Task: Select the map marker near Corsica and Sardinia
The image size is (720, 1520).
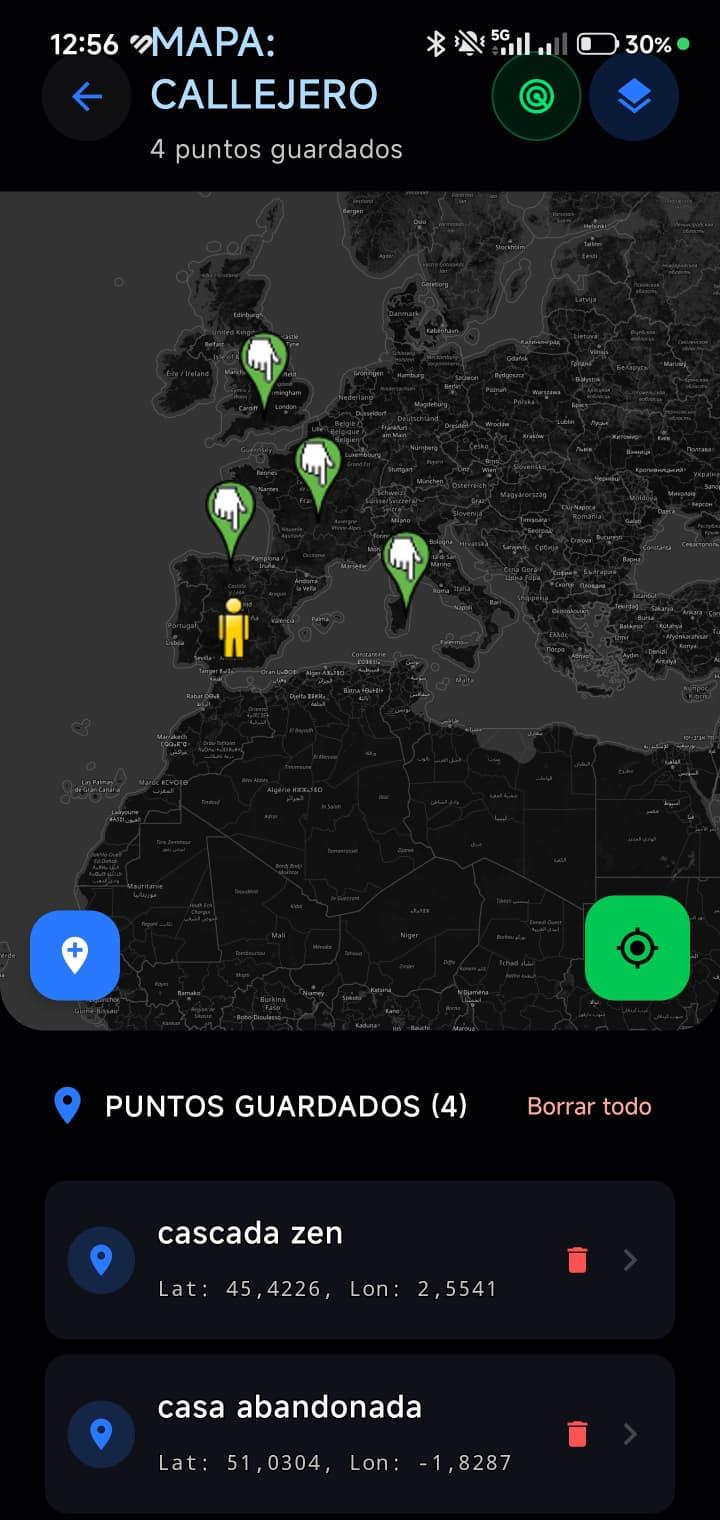Action: click(406, 562)
